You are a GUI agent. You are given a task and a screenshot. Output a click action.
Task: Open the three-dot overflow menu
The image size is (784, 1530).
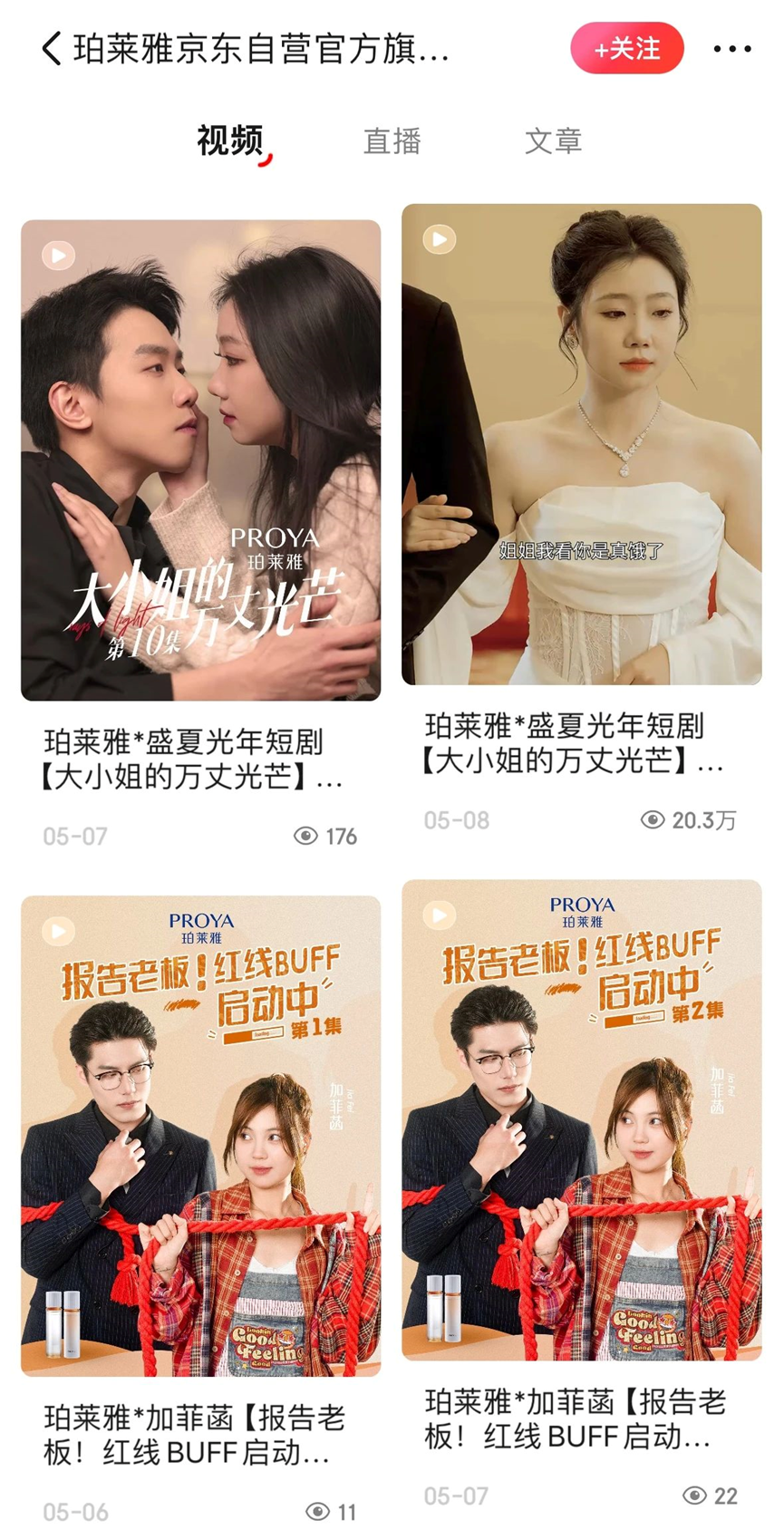(731, 49)
